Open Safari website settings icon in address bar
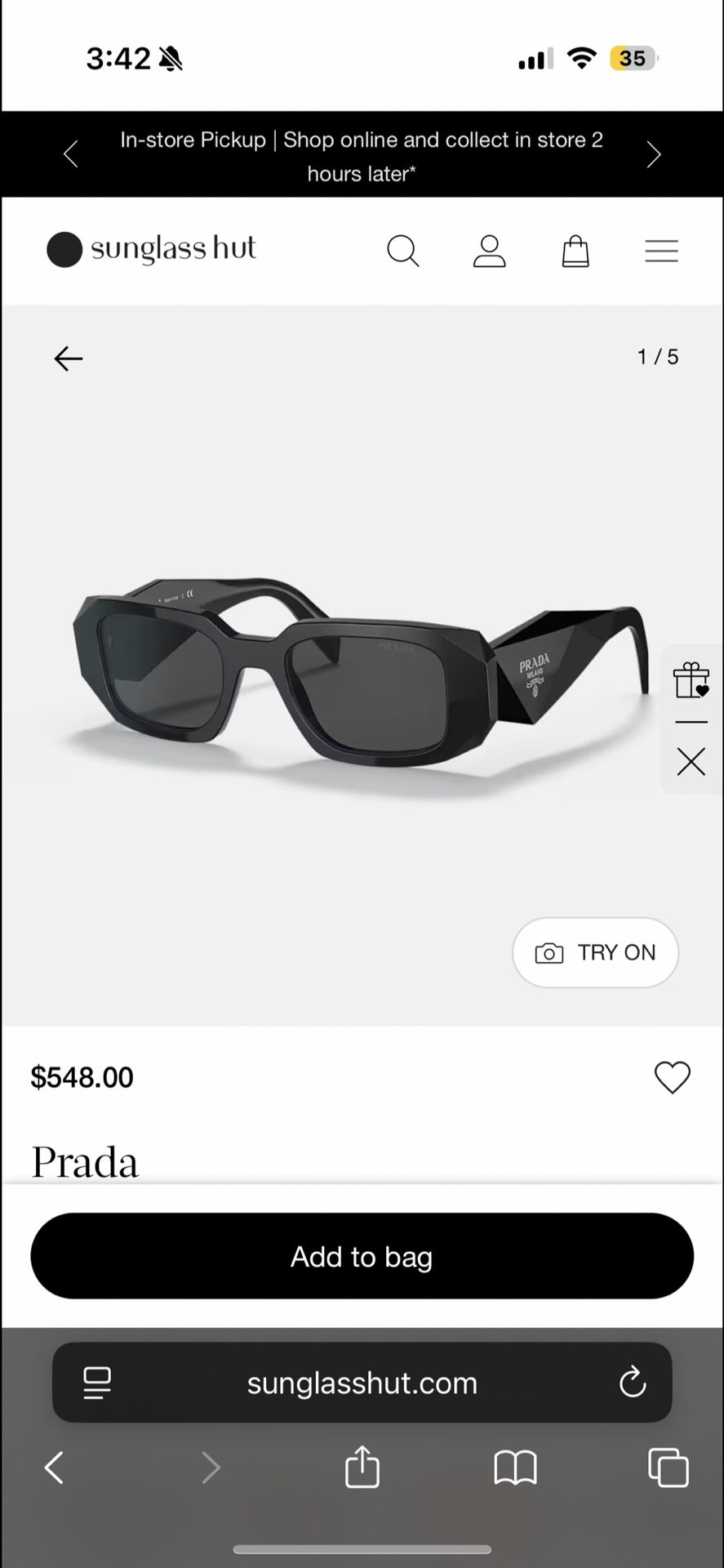 (x=96, y=1383)
